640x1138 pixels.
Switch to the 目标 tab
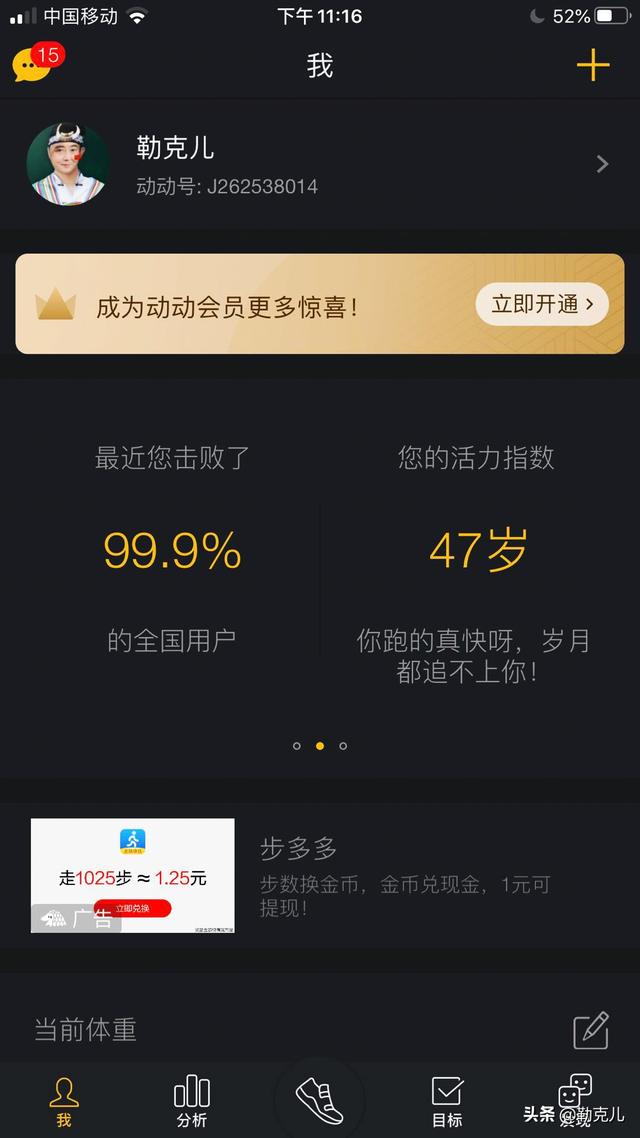[x=447, y=1100]
